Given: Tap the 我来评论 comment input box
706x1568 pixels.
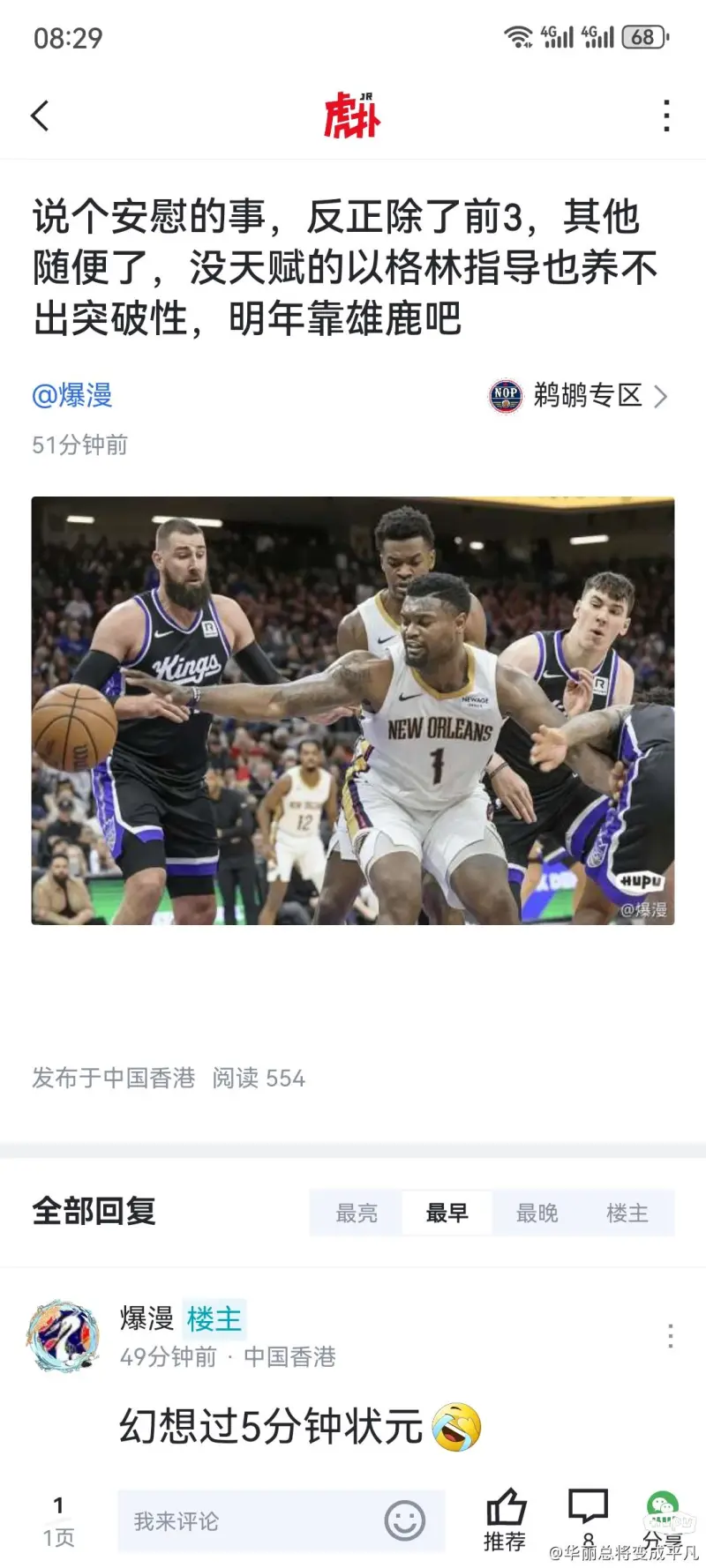Looking at the screenshot, I should pos(247,1520).
